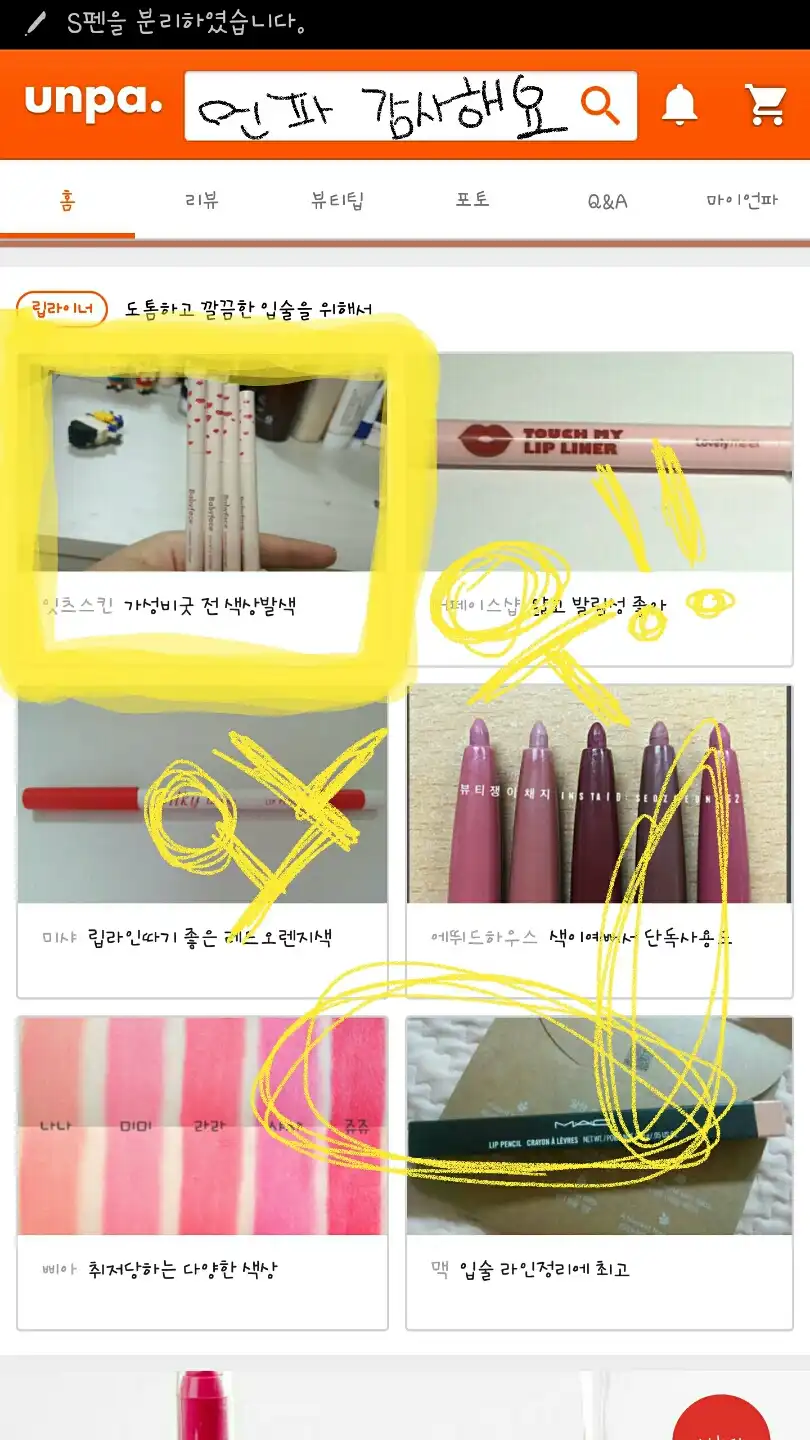Viewport: 810px width, 1440px height.
Task: Open the 에뛰드하우스 lip pencils card
Action: tap(599, 840)
